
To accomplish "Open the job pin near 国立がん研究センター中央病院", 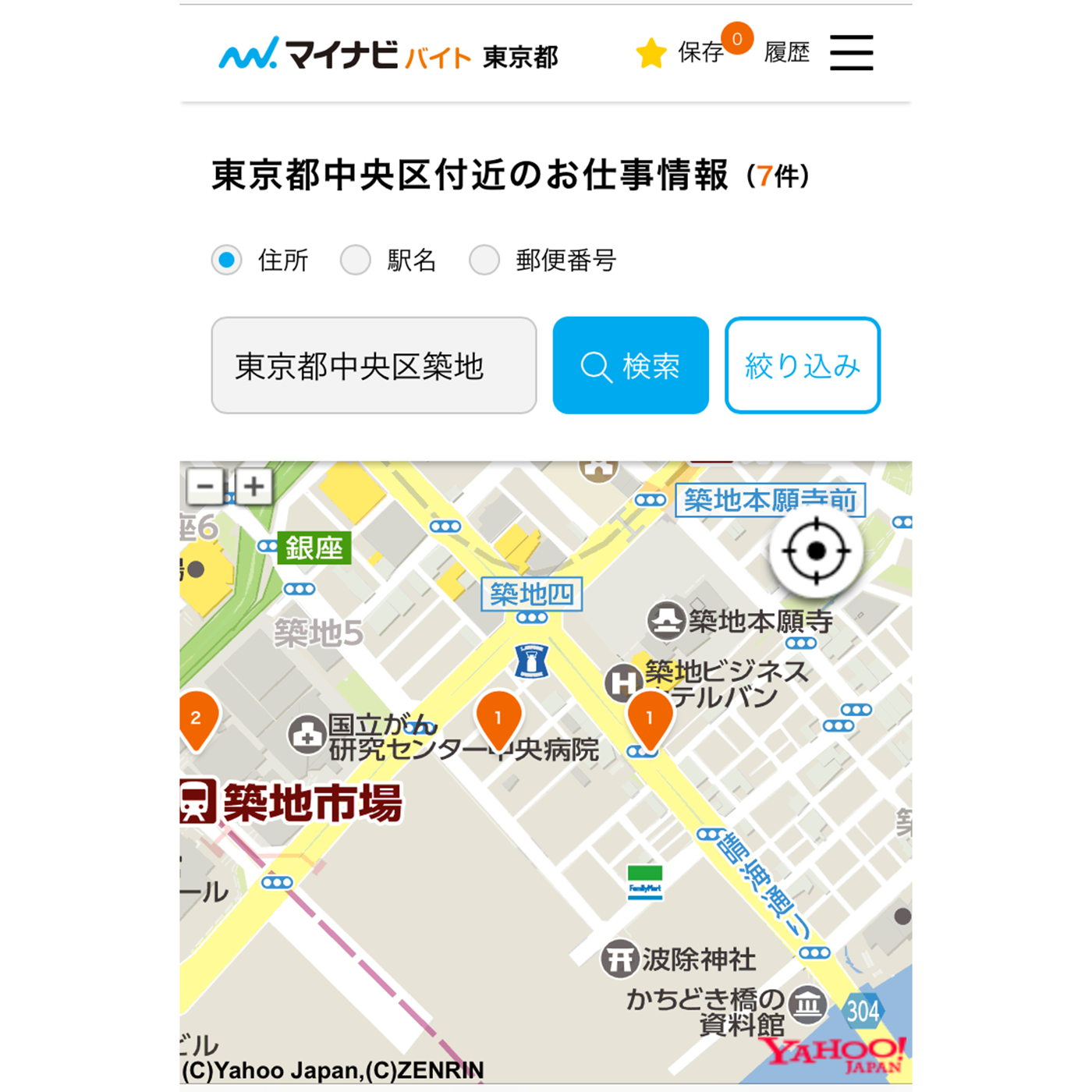I will pos(498,718).
